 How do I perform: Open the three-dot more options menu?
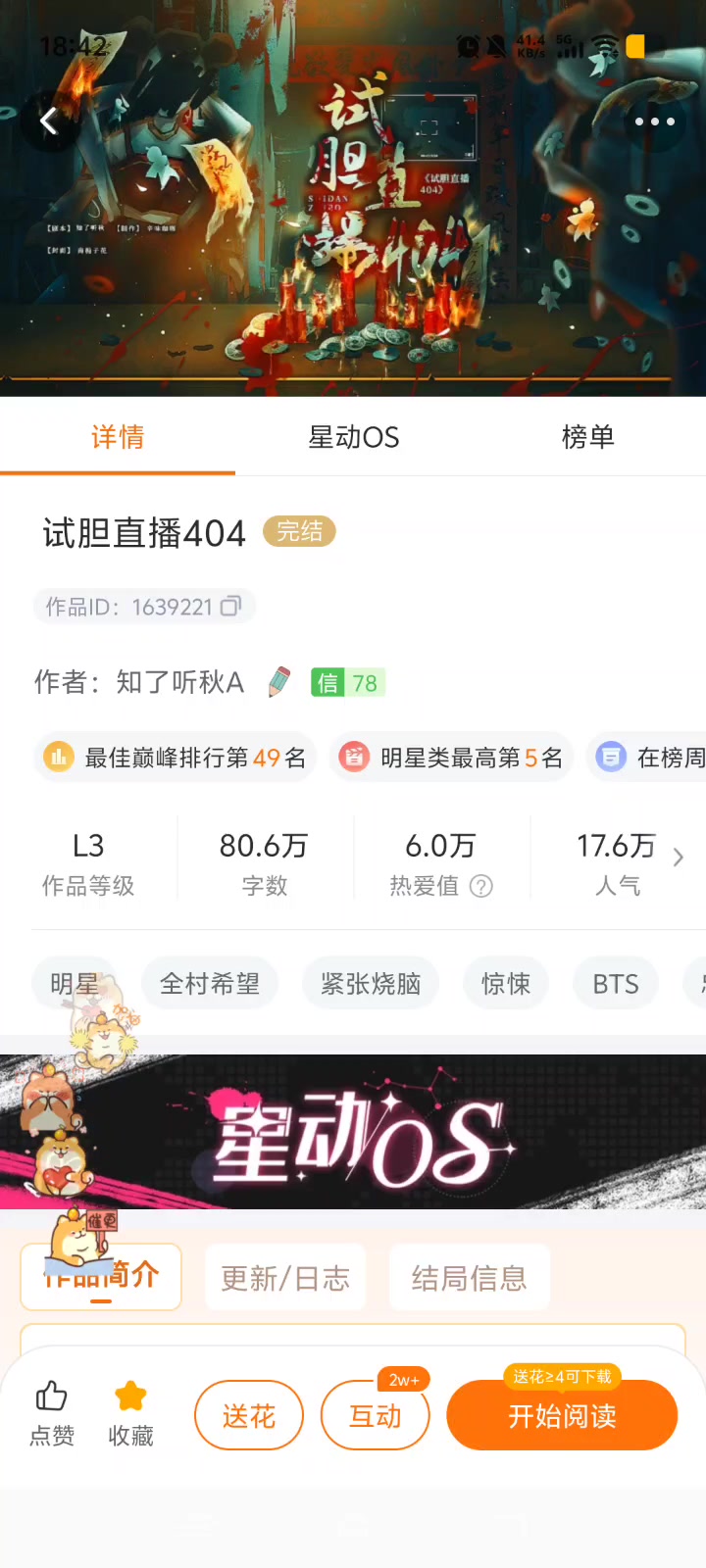(654, 122)
